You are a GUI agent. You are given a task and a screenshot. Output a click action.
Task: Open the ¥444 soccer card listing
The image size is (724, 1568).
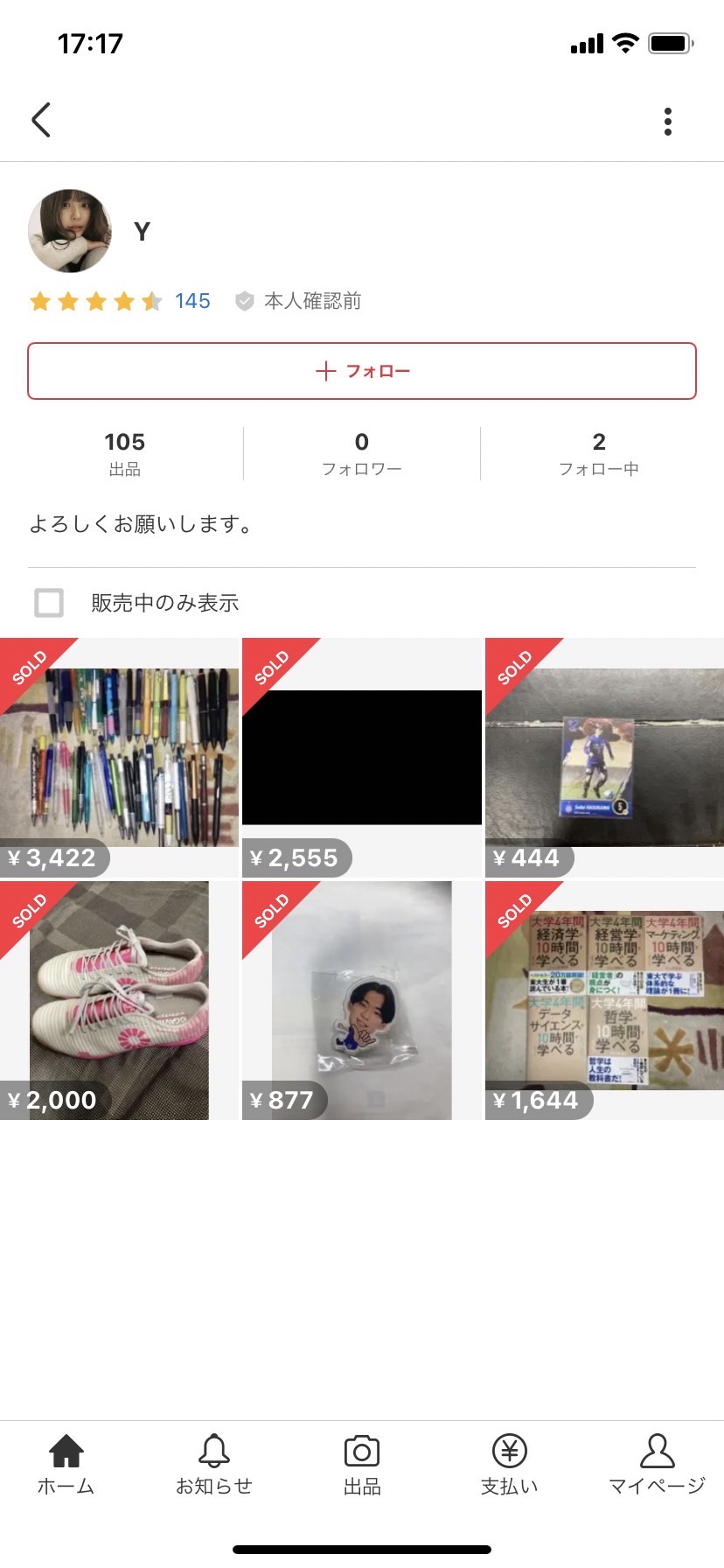(604, 758)
